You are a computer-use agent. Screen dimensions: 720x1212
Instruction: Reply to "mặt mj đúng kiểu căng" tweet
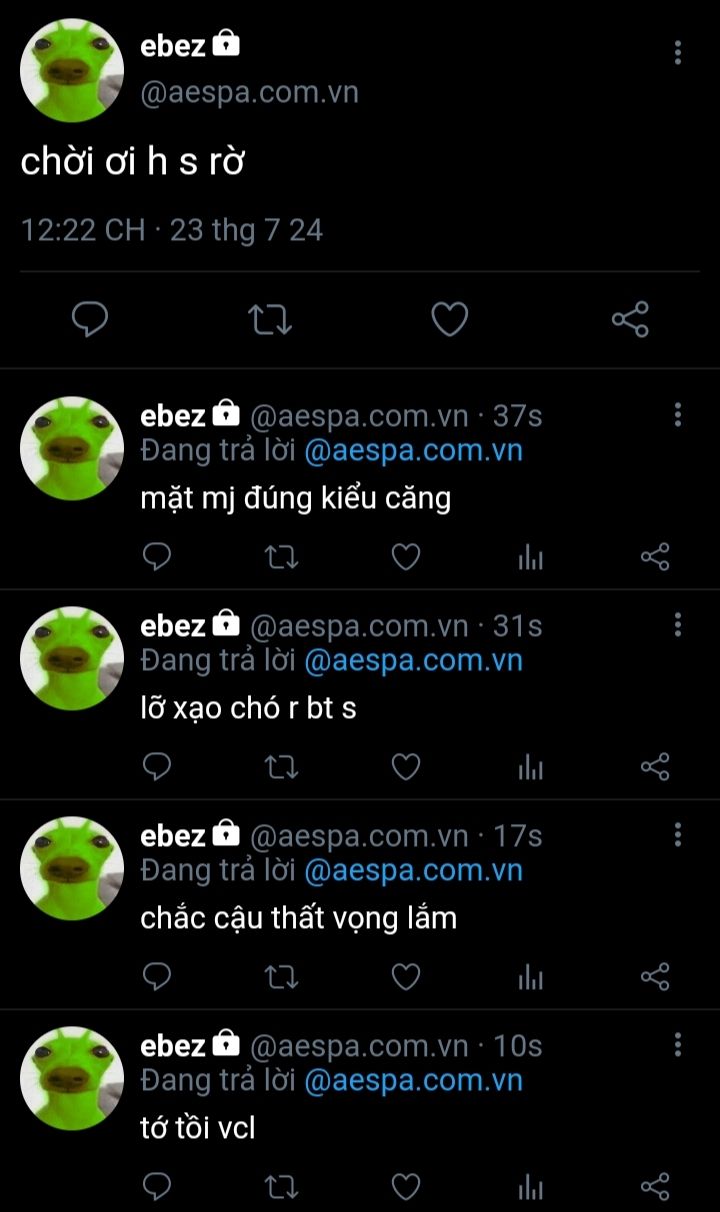157,557
